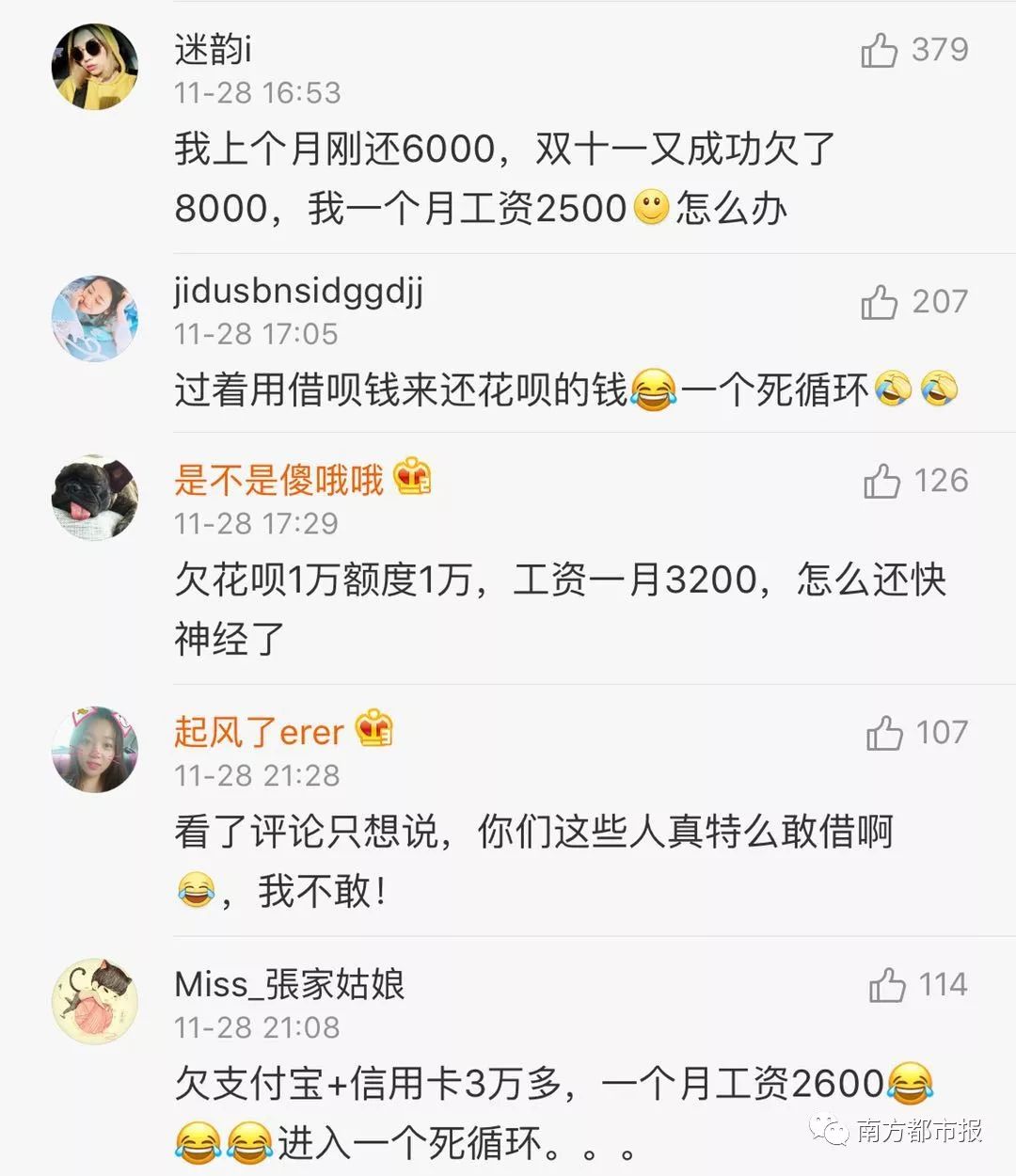1016x1176 pixels.
Task: View the profile of 是不是傻哦哦 via username
Action: click(x=278, y=480)
